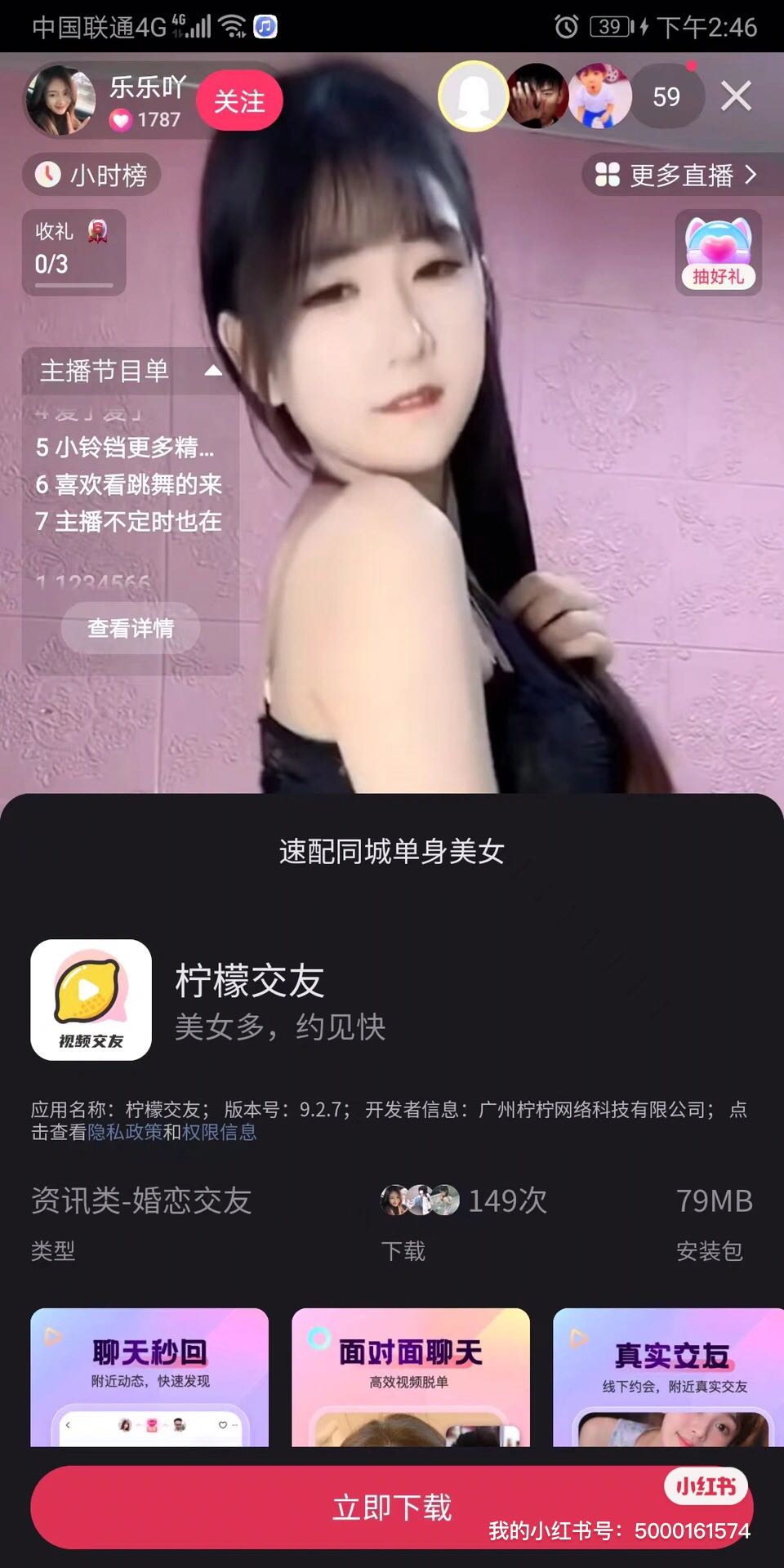Image resolution: width=784 pixels, height=1568 pixels.
Task: Open streamer 乐乐吖's profile avatar
Action: 60,100
